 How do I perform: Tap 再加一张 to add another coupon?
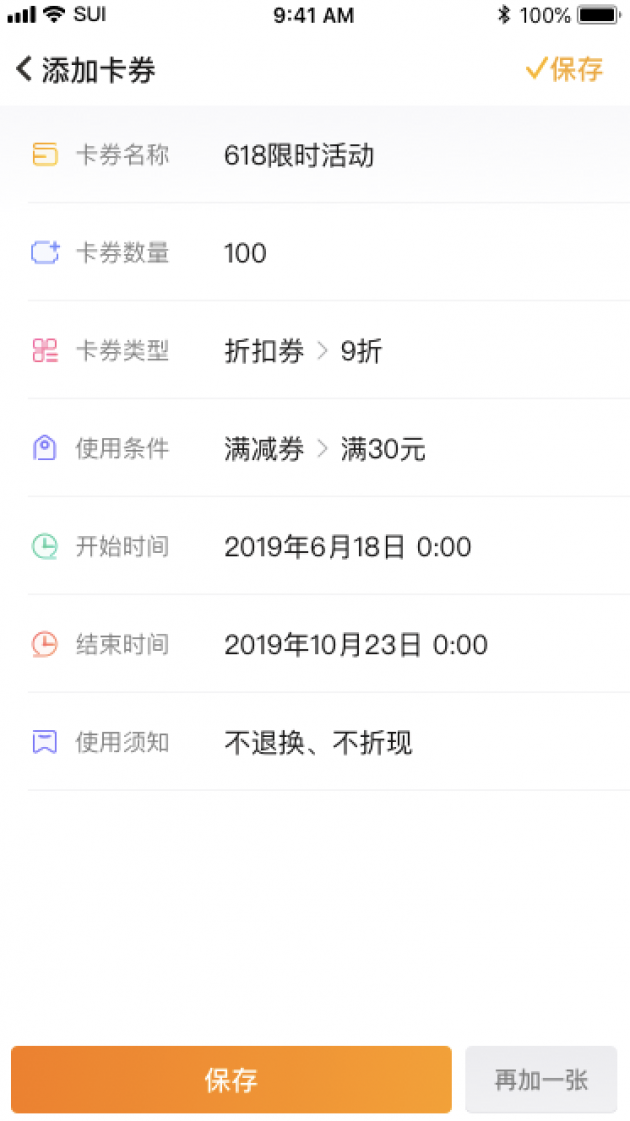(x=541, y=1080)
